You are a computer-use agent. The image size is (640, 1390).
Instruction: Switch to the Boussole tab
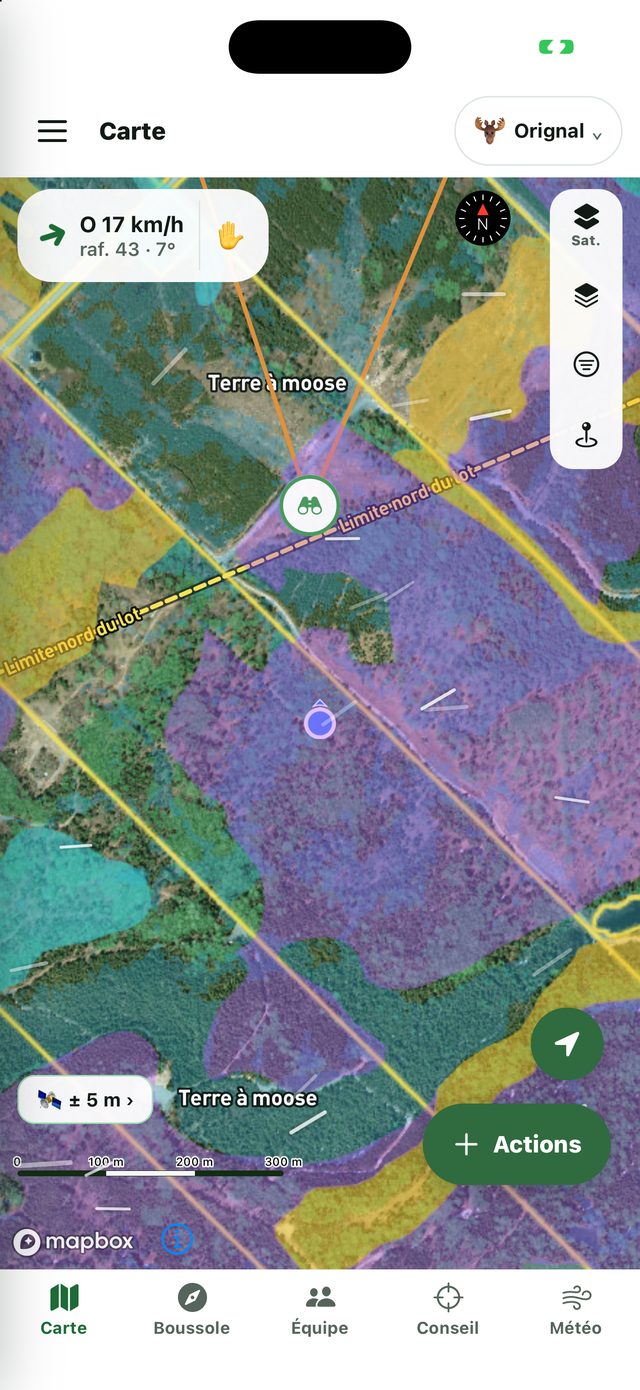192,1311
